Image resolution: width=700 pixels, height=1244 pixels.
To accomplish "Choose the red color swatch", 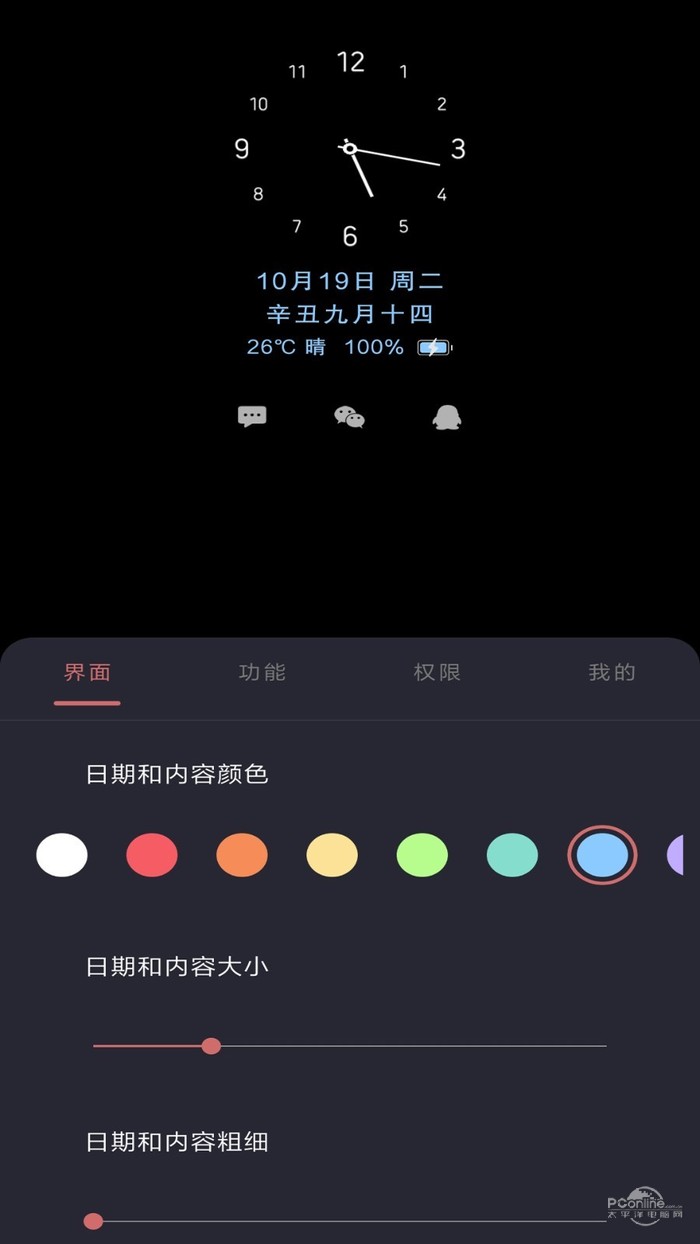I will (152, 855).
